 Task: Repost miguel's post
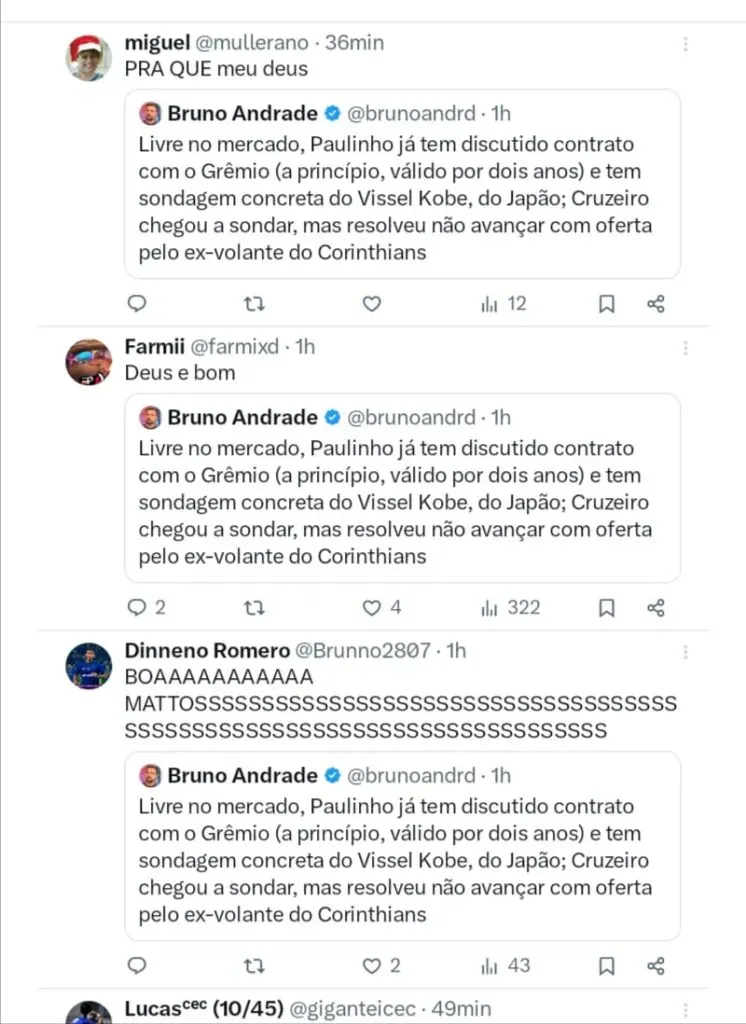255,304
